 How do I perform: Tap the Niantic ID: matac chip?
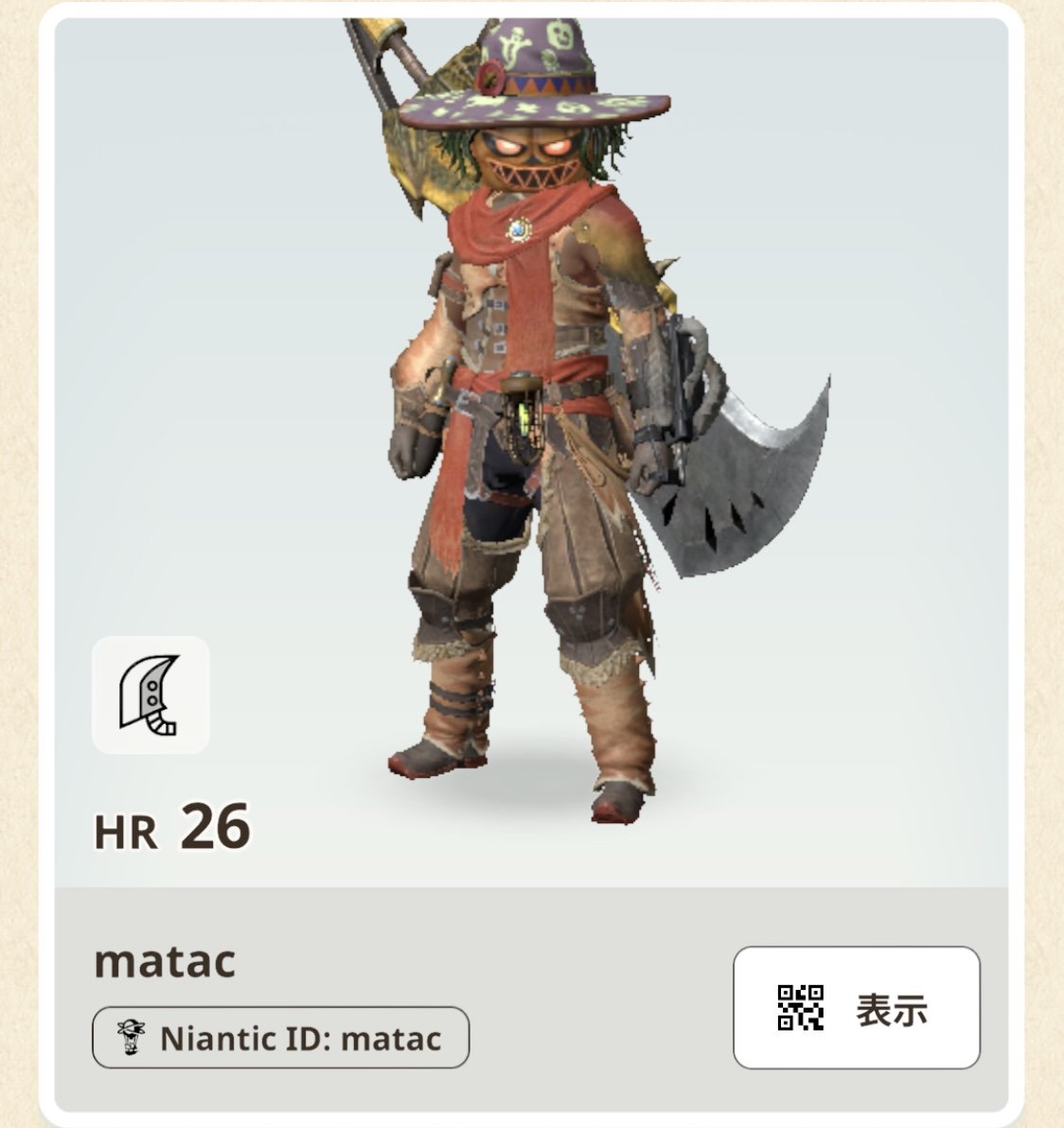point(280,1038)
